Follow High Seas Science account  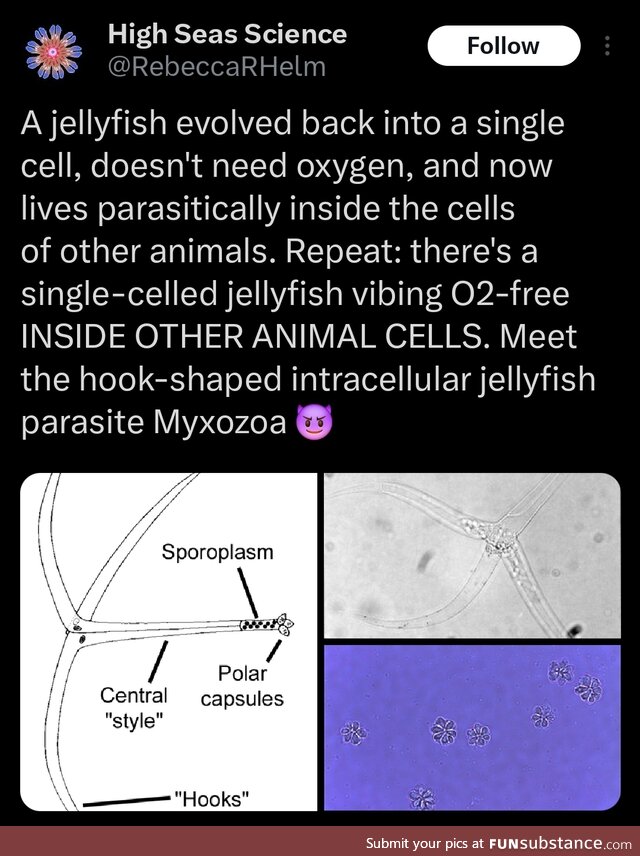pos(503,46)
